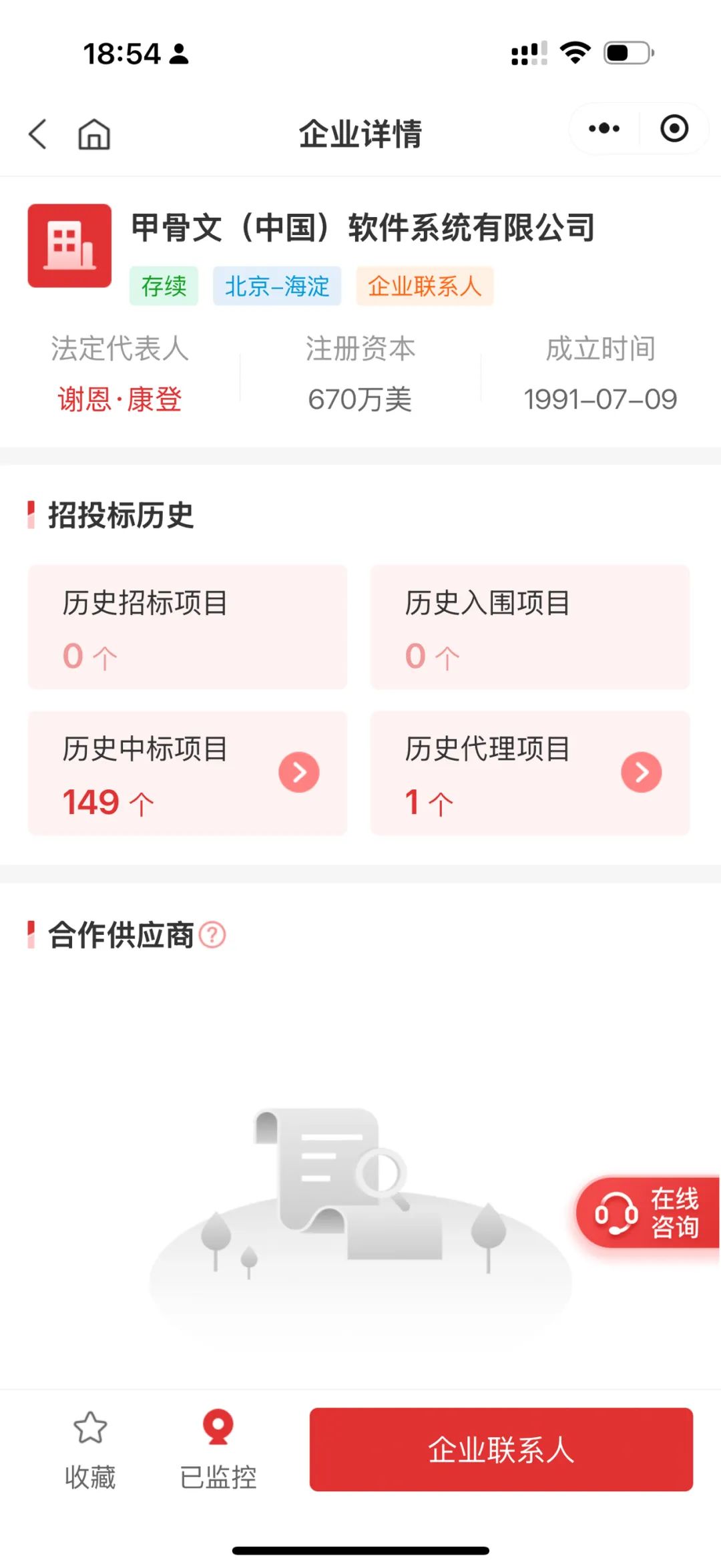This screenshot has width=721, height=1568.
Task: Tap the orange 企业联系人 tag
Action: (x=425, y=286)
